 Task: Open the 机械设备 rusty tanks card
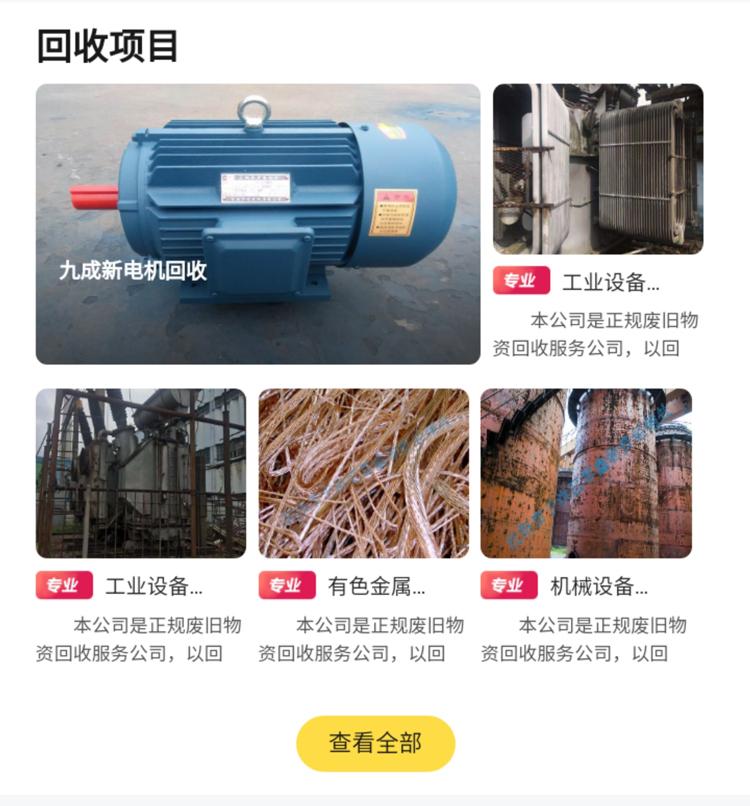[586, 473]
